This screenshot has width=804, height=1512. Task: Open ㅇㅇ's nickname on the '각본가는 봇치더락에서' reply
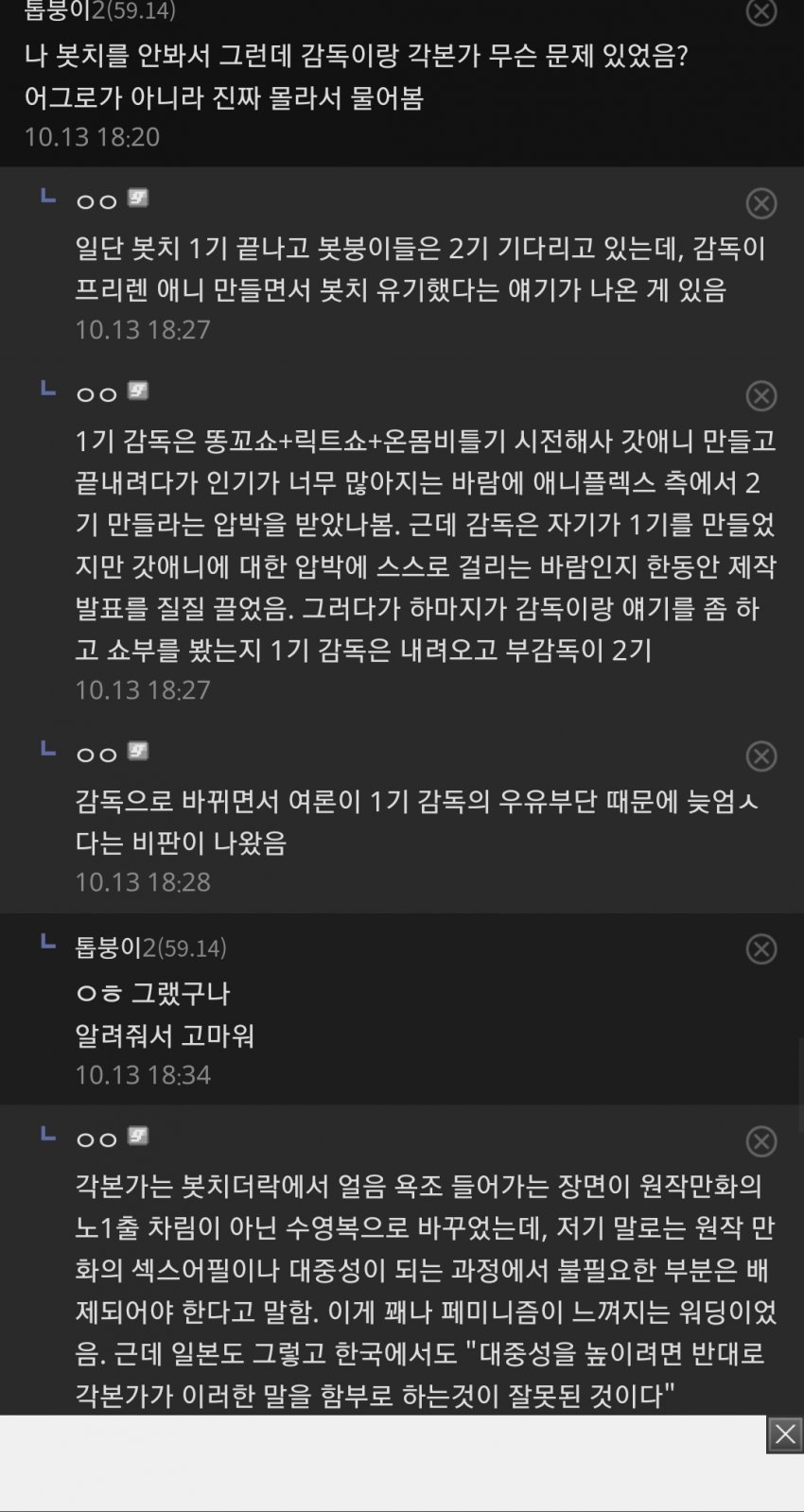(96, 1139)
